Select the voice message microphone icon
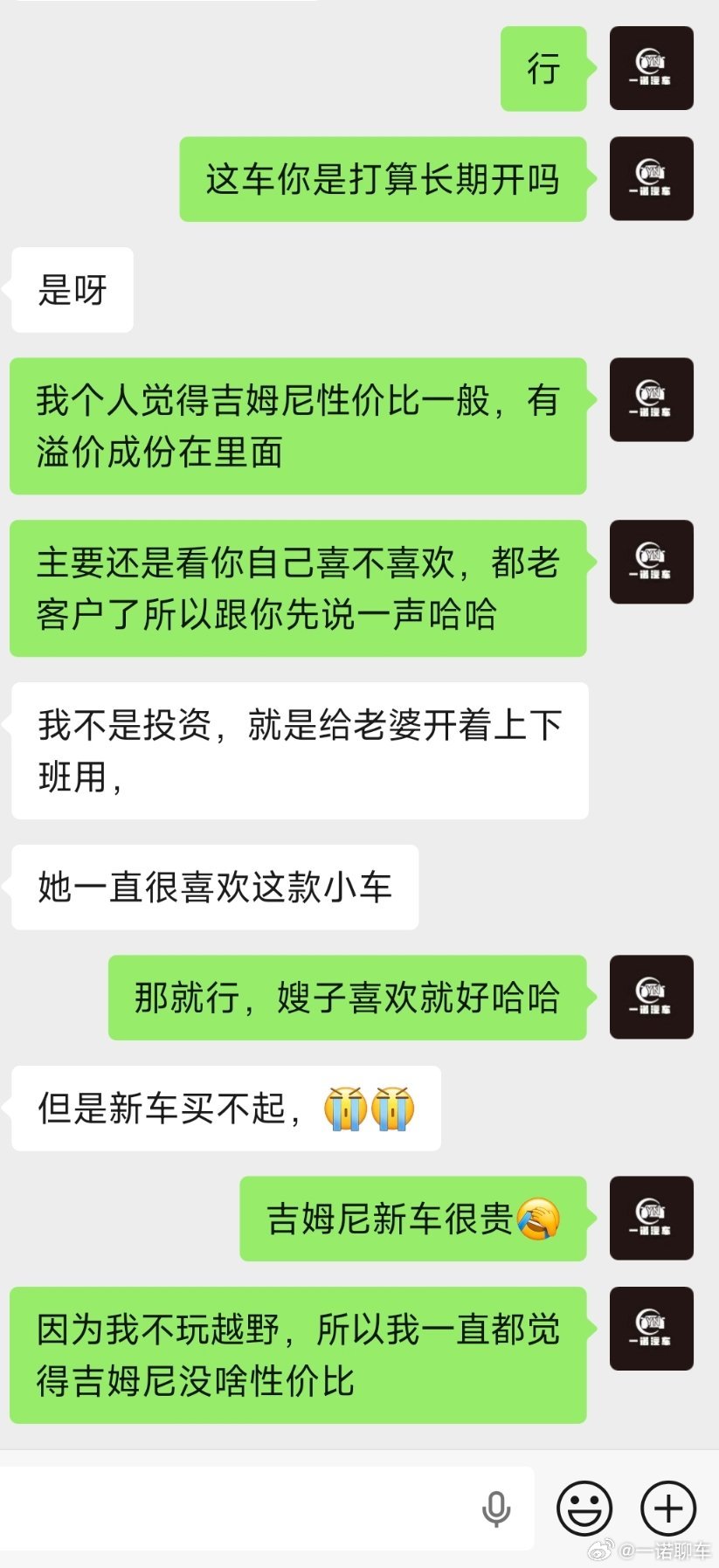 click(496, 1507)
